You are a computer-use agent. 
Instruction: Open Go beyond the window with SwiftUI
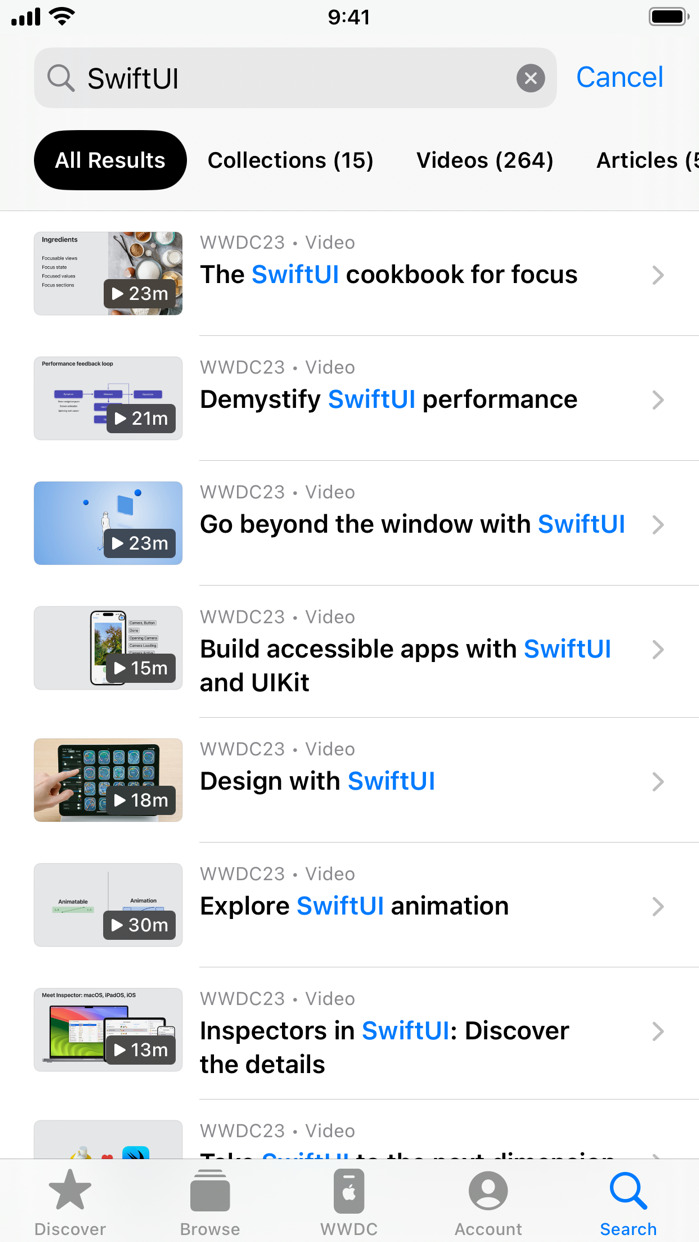coord(412,524)
